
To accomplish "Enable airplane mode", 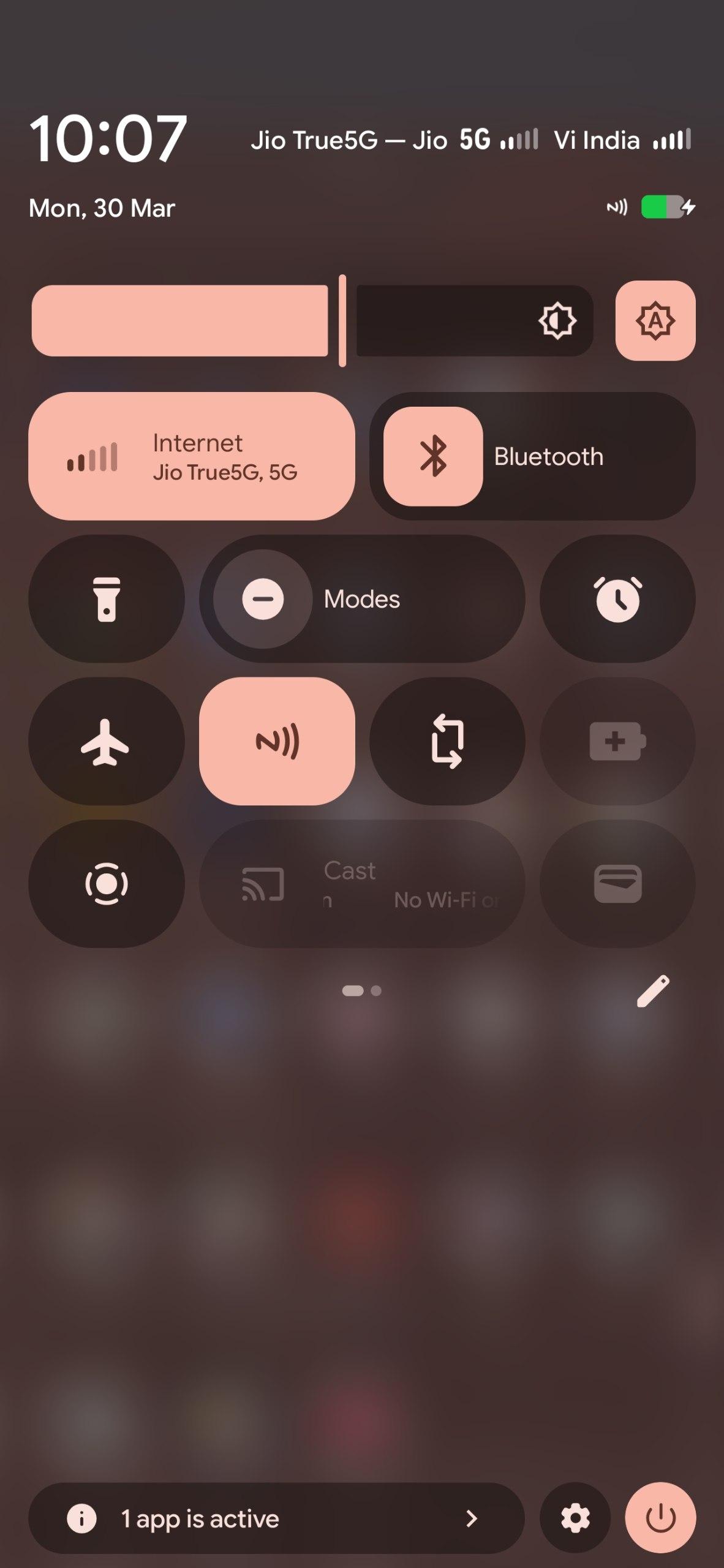I will [x=107, y=741].
